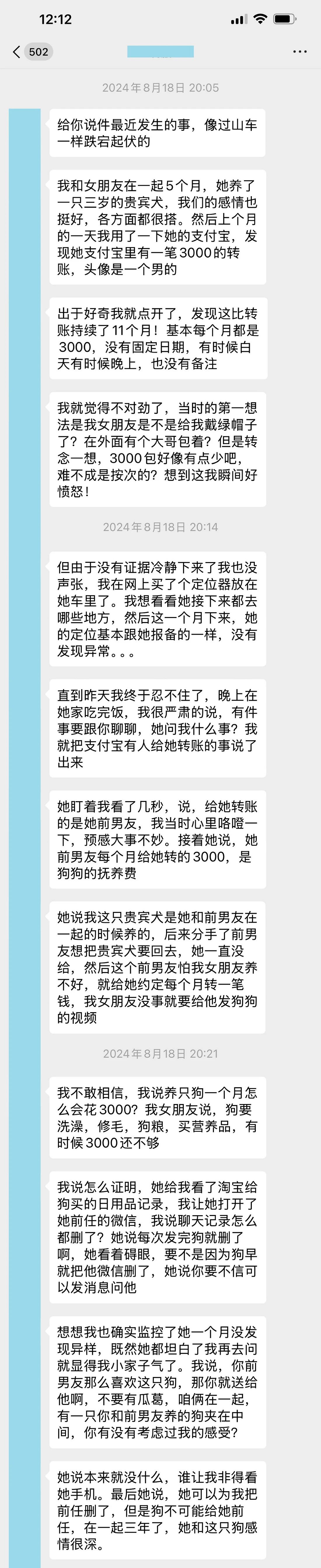Open the chat's three-dot overflow menu

coord(300,52)
